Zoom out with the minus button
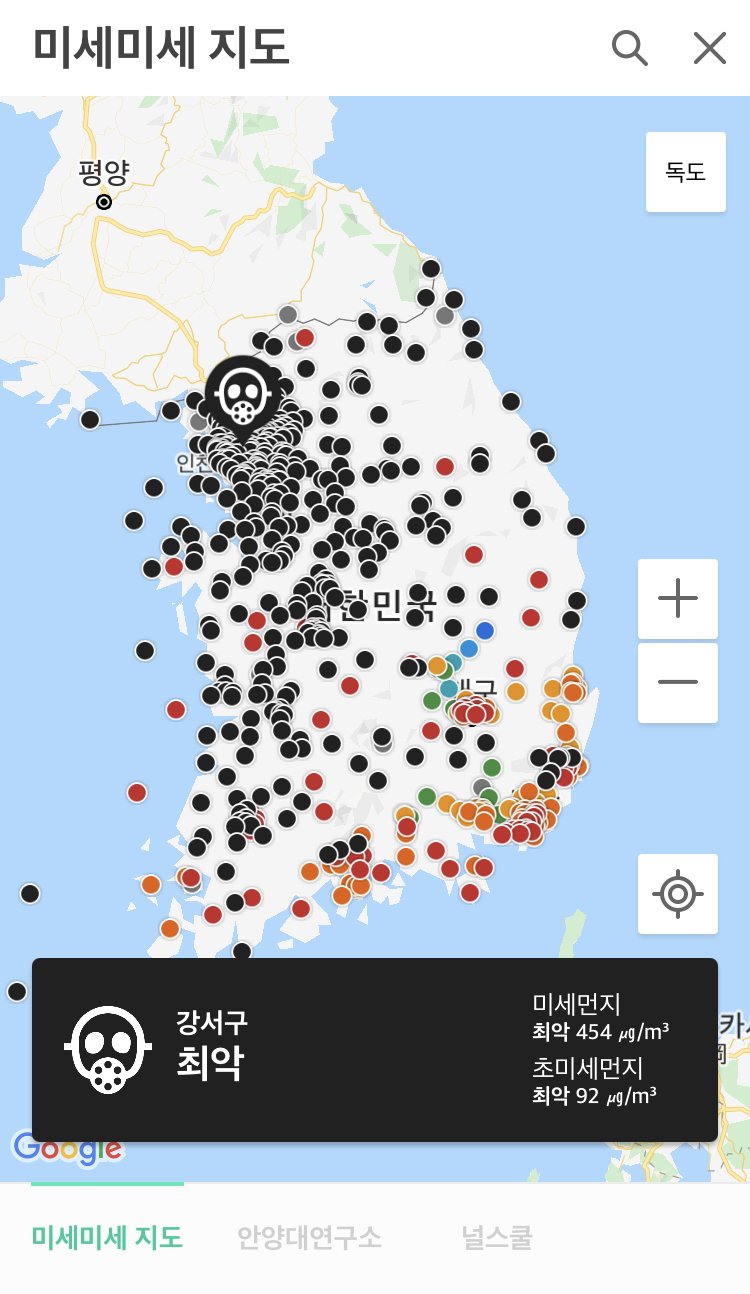 tap(678, 682)
